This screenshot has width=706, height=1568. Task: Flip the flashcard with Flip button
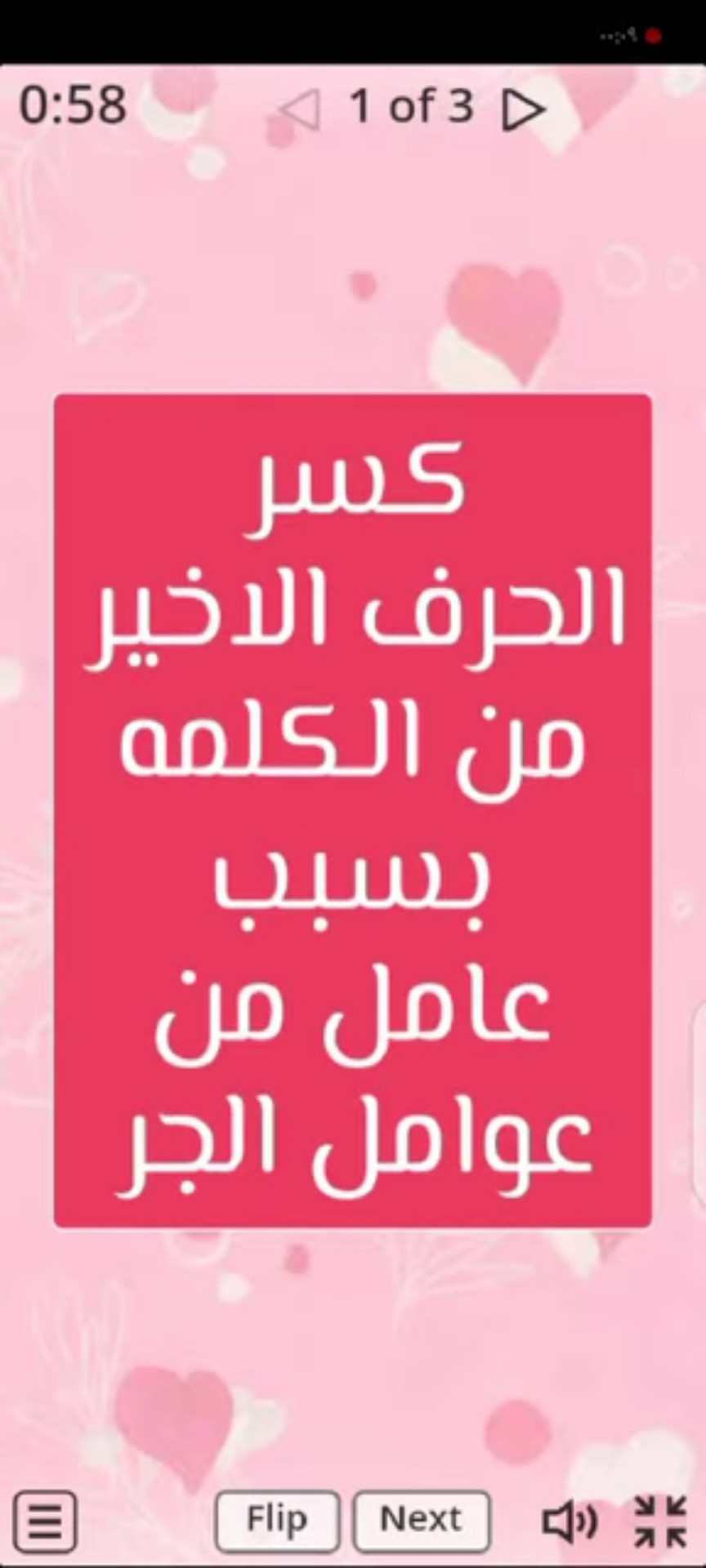tap(277, 1520)
